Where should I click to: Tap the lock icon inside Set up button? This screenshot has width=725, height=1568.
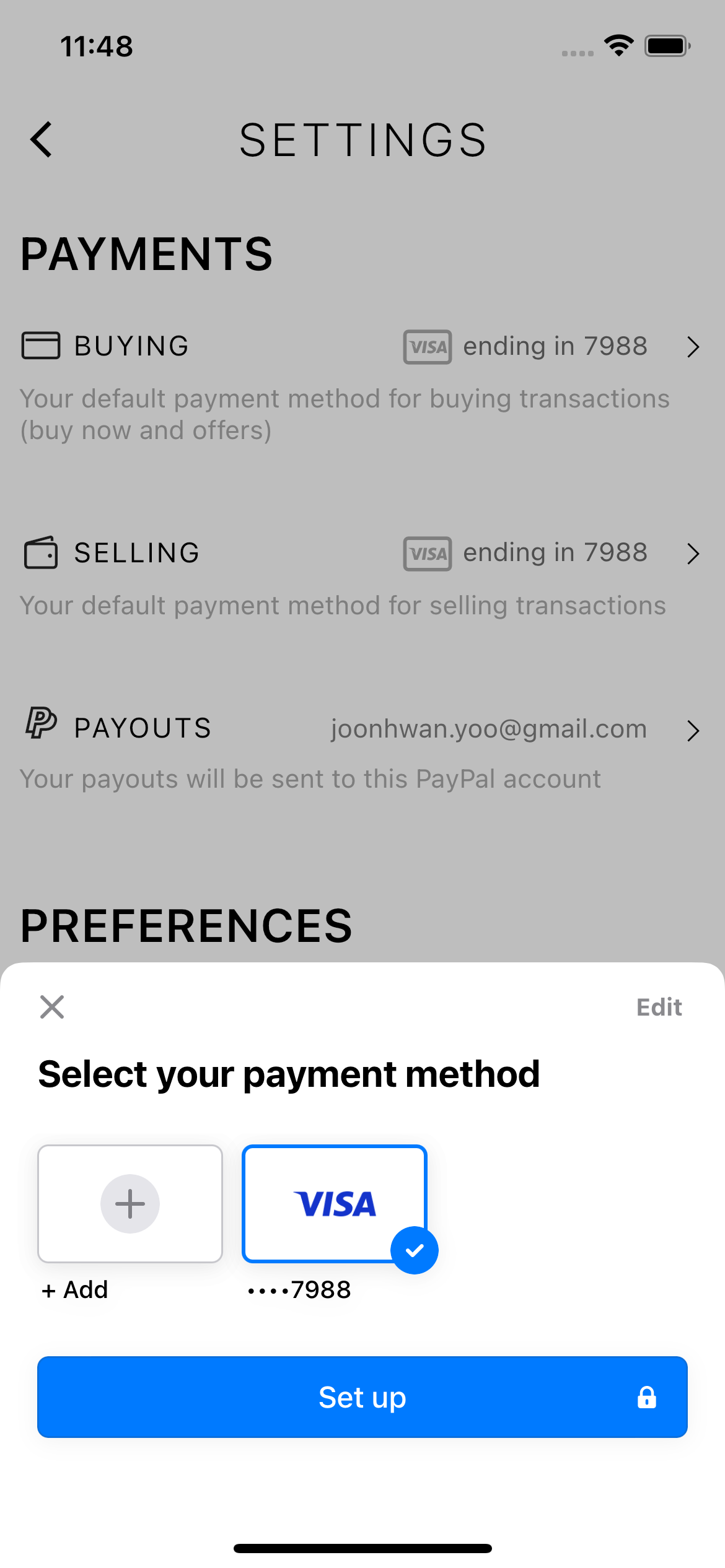tap(646, 1396)
